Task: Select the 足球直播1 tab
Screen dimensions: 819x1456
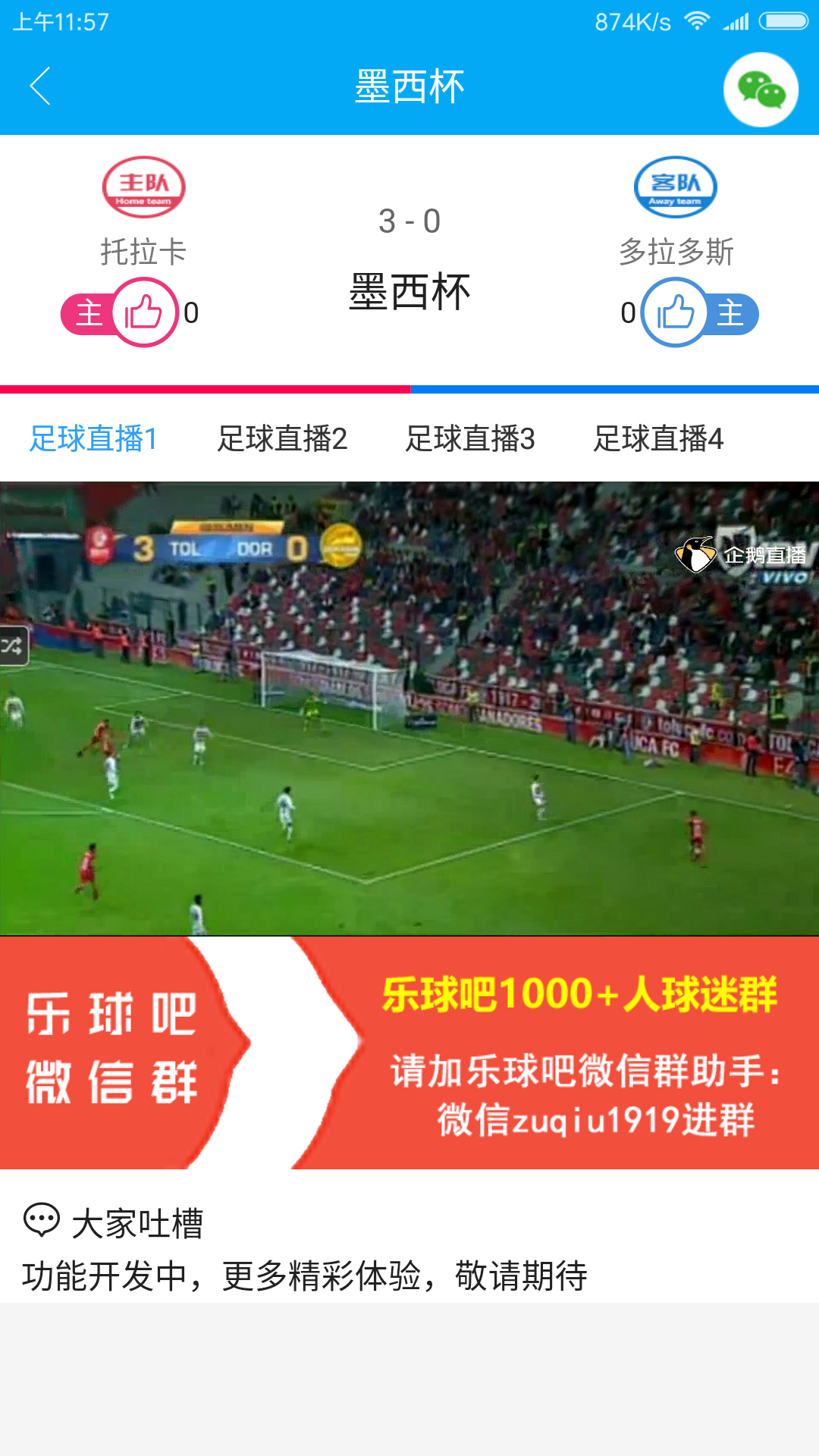Action: coord(94,438)
